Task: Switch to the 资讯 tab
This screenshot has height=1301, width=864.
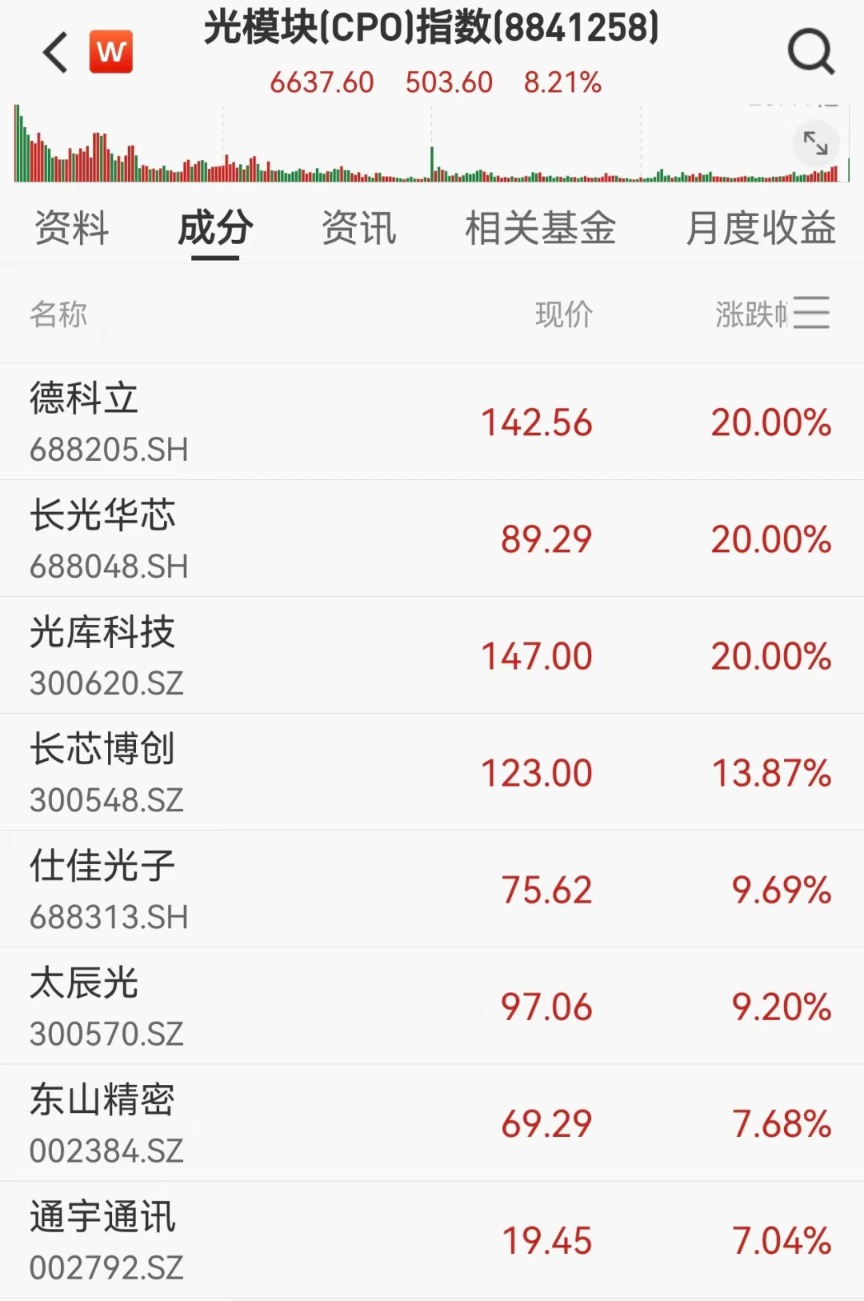Action: point(359,228)
